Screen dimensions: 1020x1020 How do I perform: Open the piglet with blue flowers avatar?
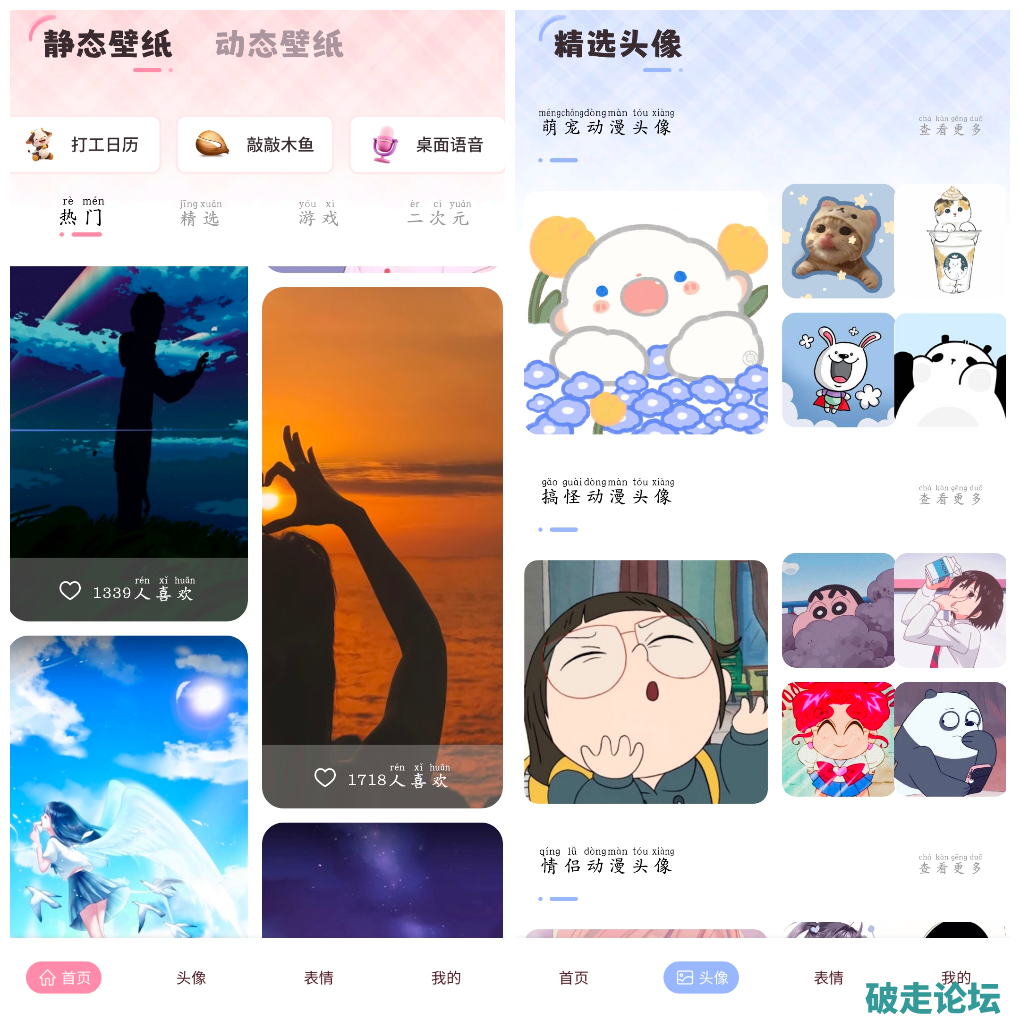tap(646, 312)
